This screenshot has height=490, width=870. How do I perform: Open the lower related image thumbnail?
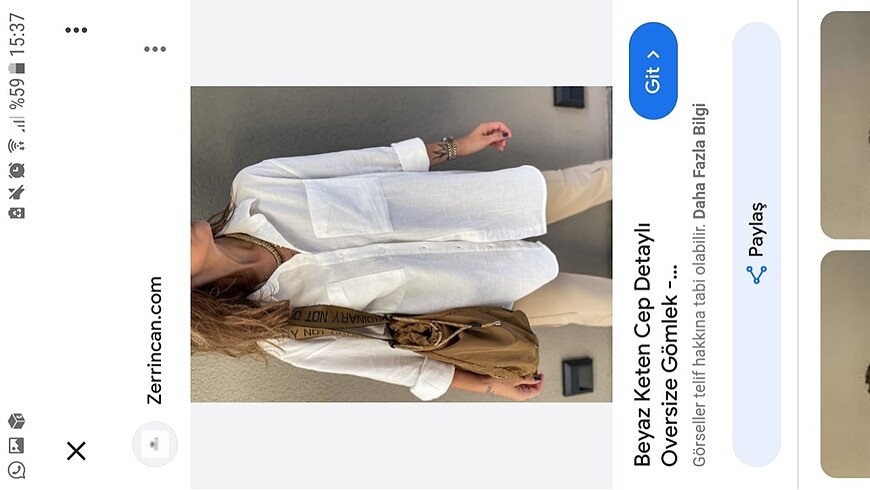[846, 365]
